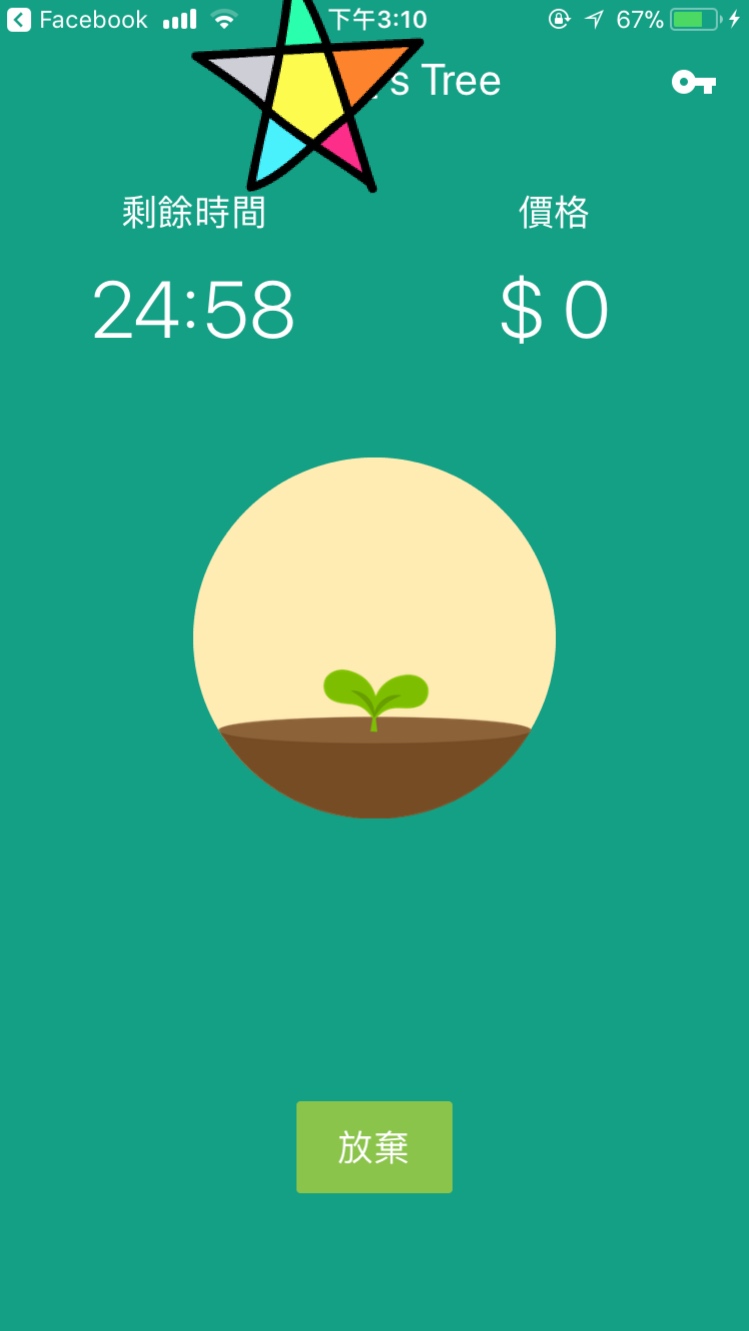Return to Facebook via the status bar

point(77,19)
